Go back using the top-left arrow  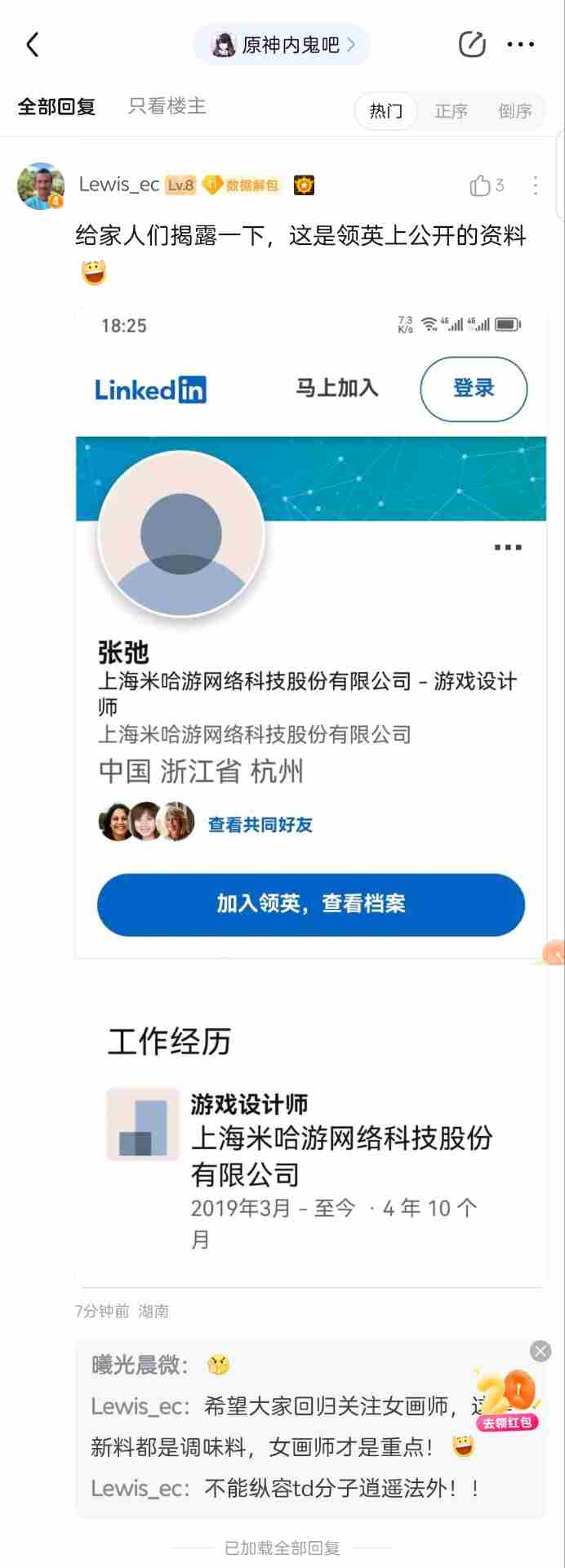click(33, 45)
